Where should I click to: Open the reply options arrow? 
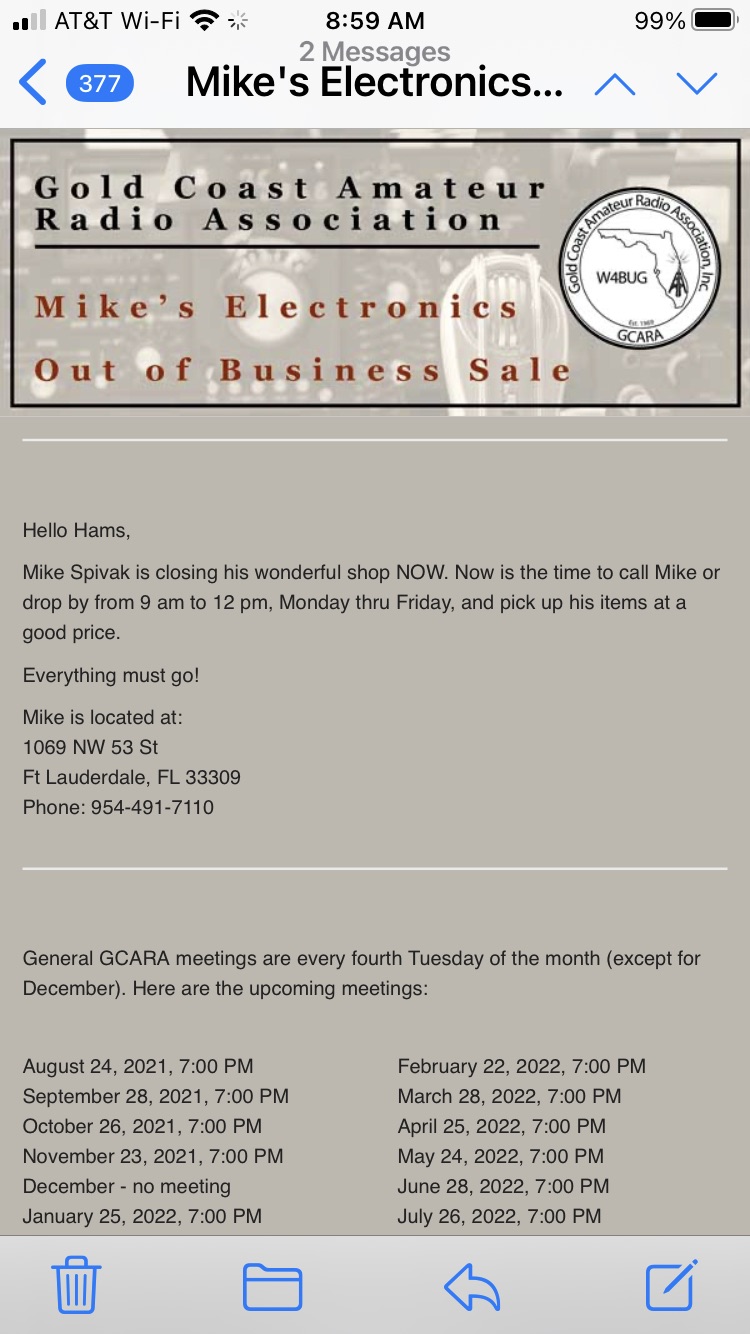click(472, 1287)
